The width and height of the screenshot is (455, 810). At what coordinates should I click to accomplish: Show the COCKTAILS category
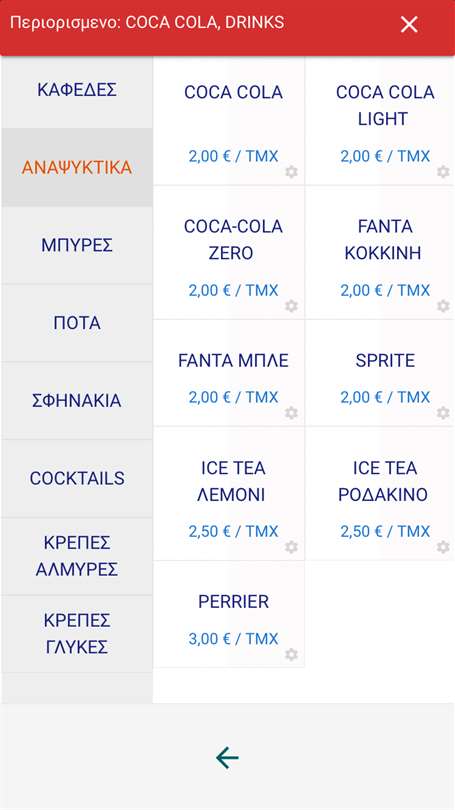click(77, 478)
